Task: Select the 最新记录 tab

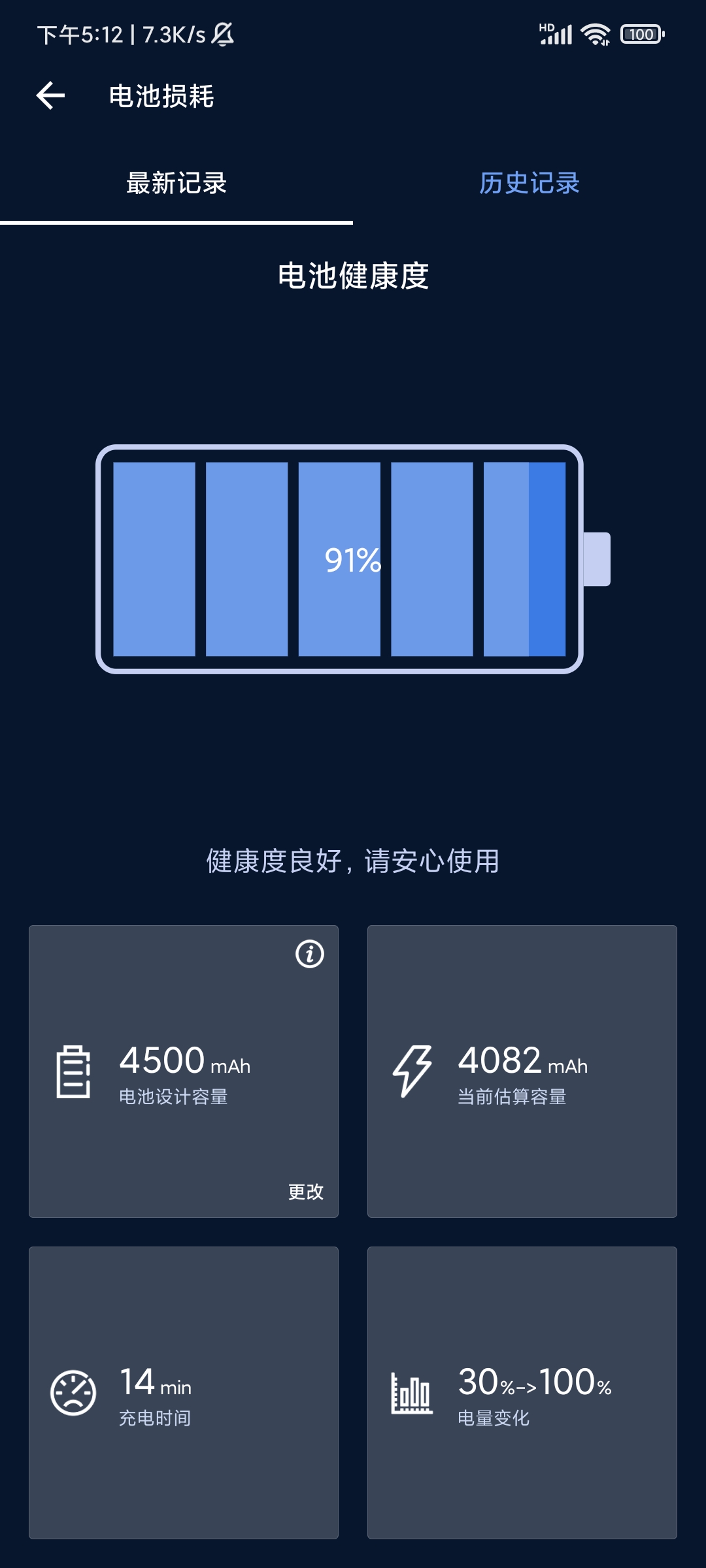Action: (x=176, y=183)
